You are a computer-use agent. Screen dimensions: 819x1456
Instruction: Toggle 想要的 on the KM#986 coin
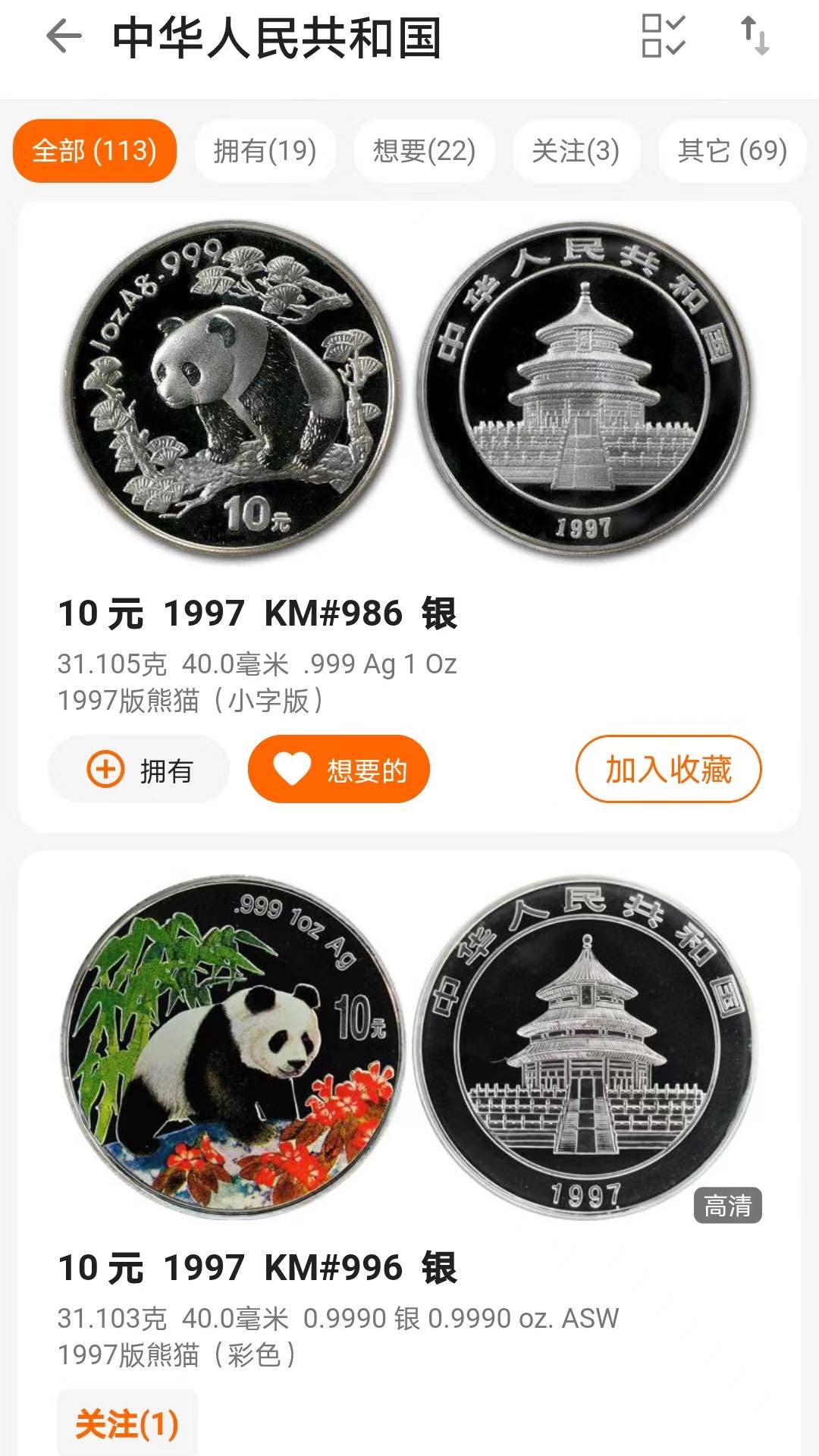point(339,769)
